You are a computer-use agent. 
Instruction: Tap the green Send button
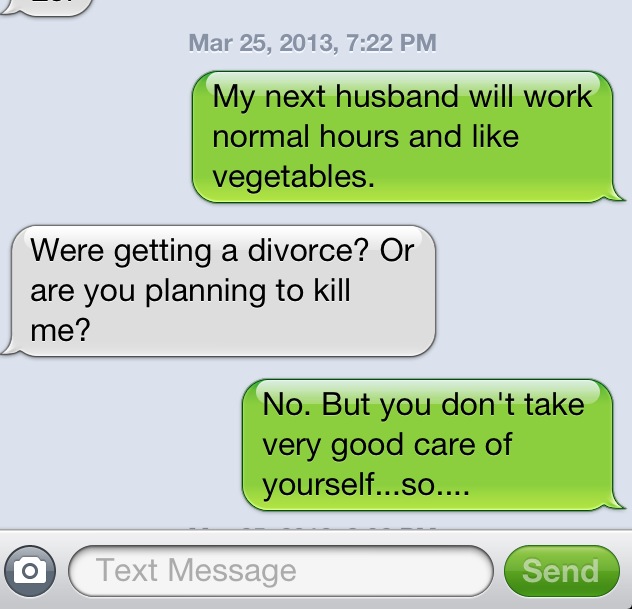click(x=560, y=571)
